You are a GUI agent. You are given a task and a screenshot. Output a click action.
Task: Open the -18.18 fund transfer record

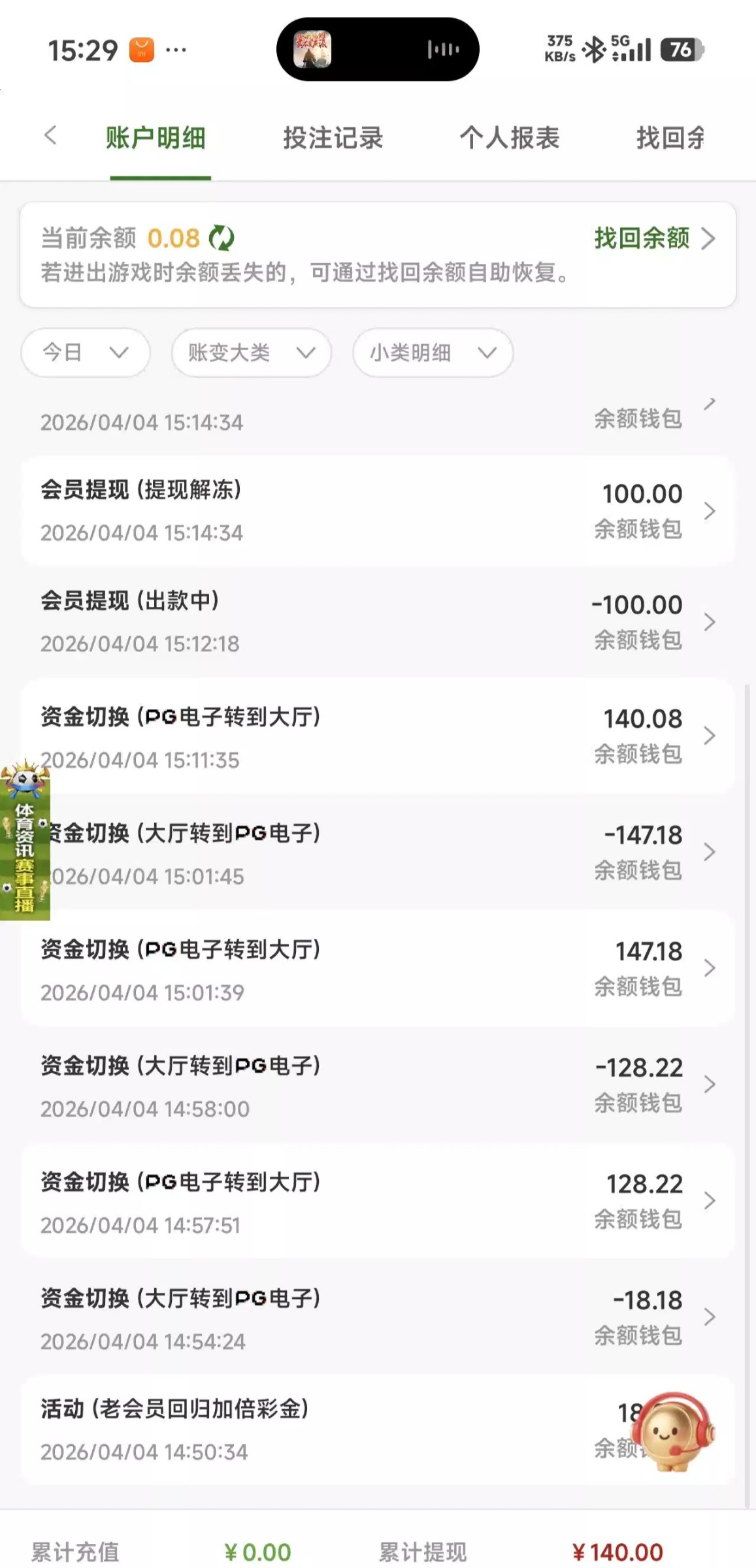378,1318
